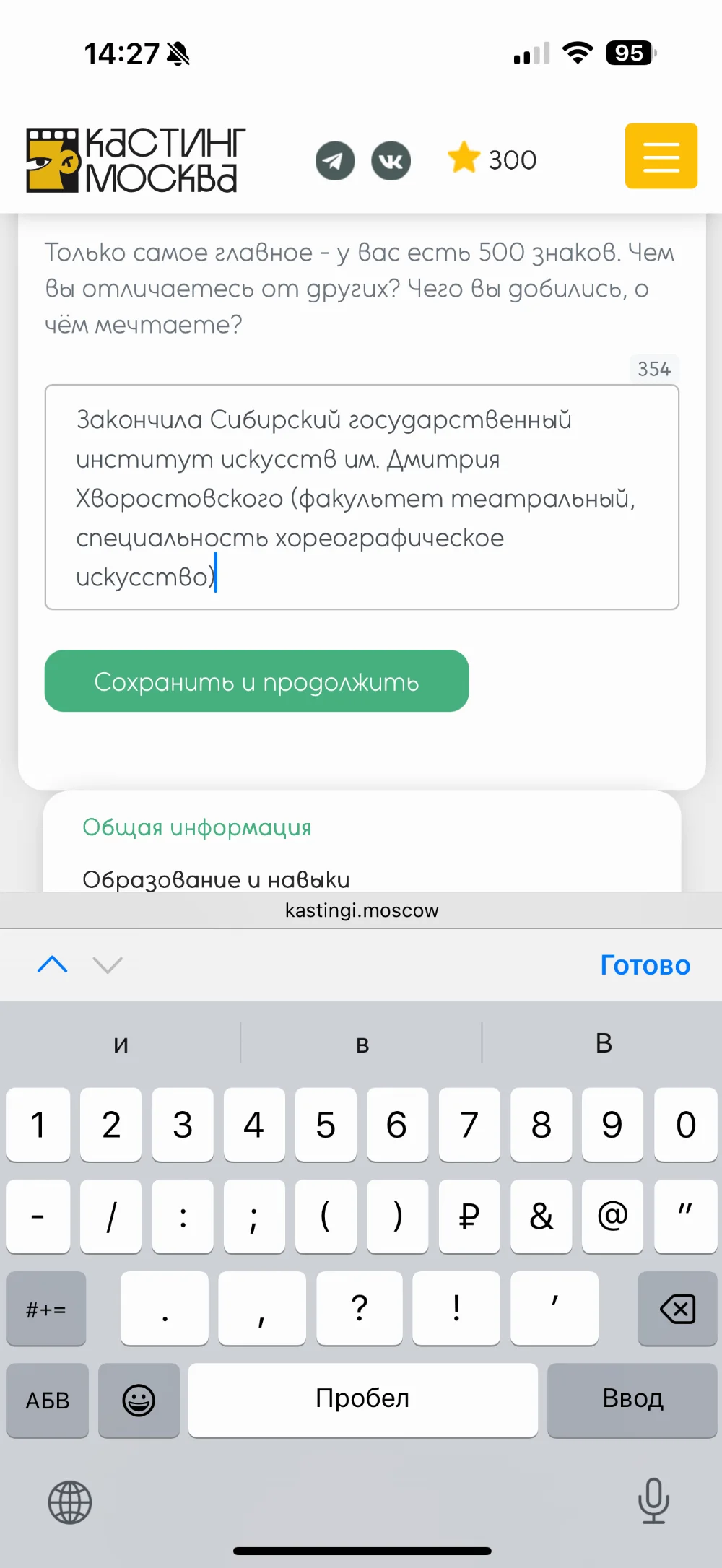Tap the #+= symbols key
Image resolution: width=722 pixels, height=1568 pixels.
[x=46, y=1309]
